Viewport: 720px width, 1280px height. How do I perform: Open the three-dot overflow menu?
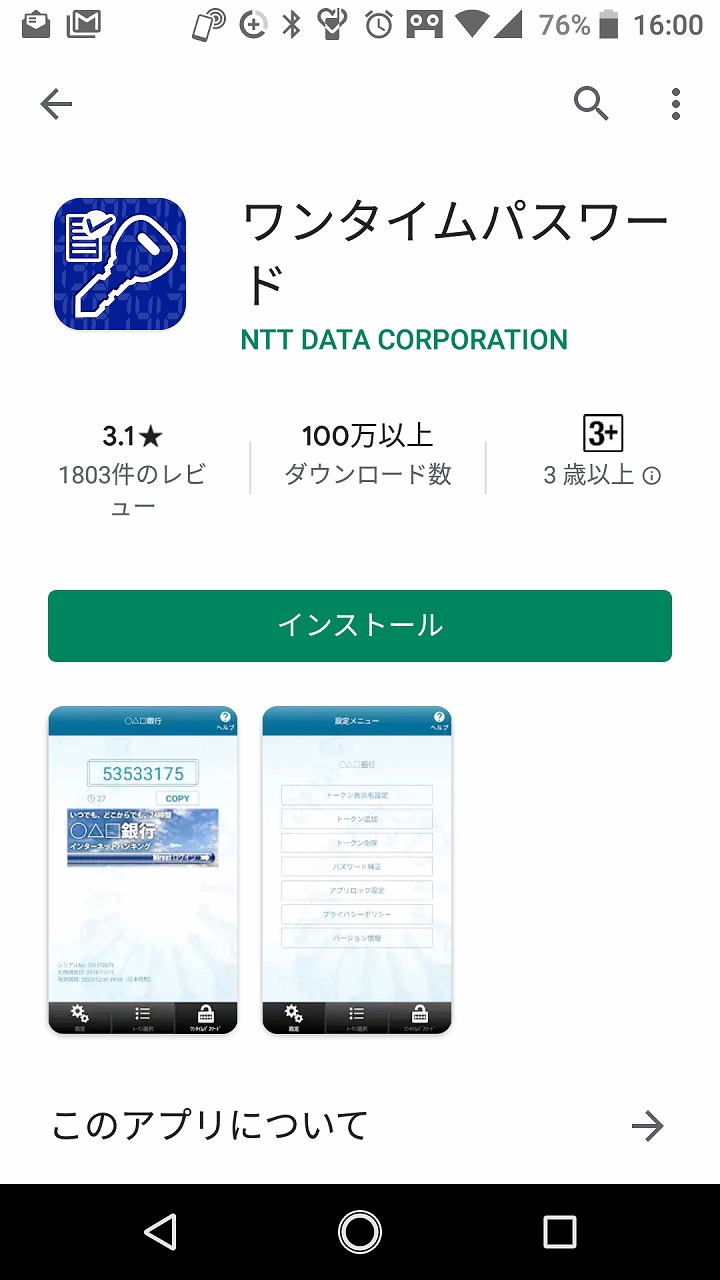(x=676, y=104)
